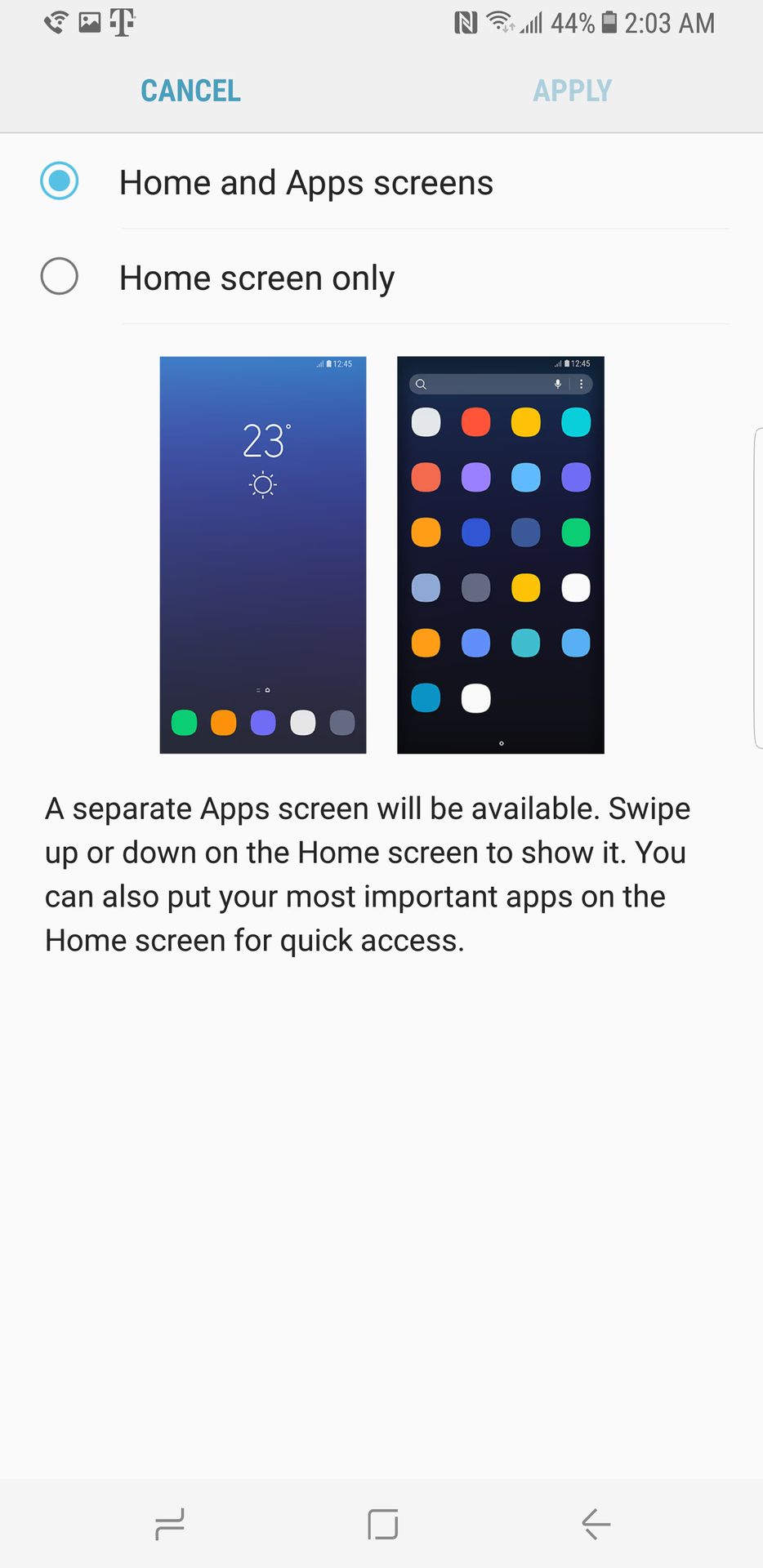The height and width of the screenshot is (1568, 763).
Task: Choose Home screen only layout
Action: click(60, 277)
